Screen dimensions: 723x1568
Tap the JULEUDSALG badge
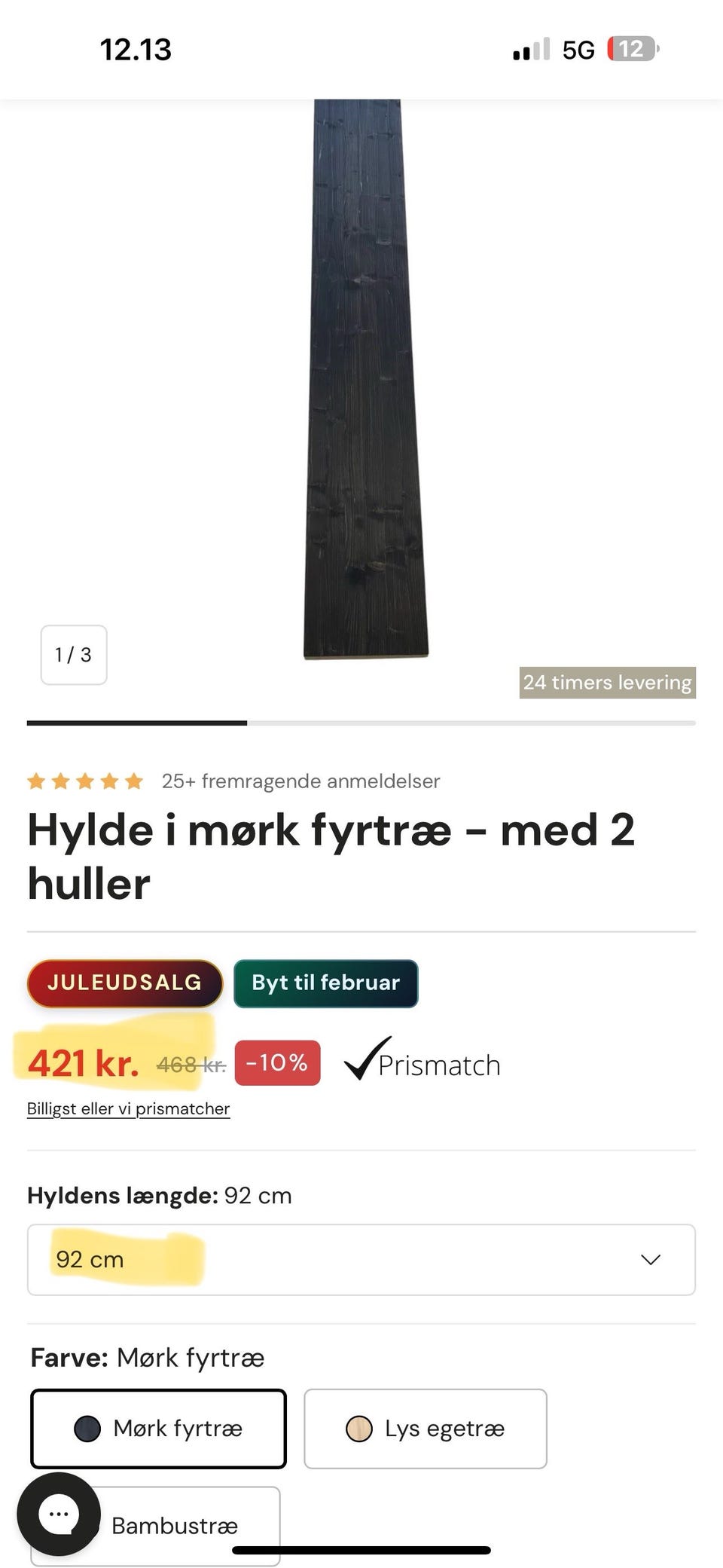point(124,983)
